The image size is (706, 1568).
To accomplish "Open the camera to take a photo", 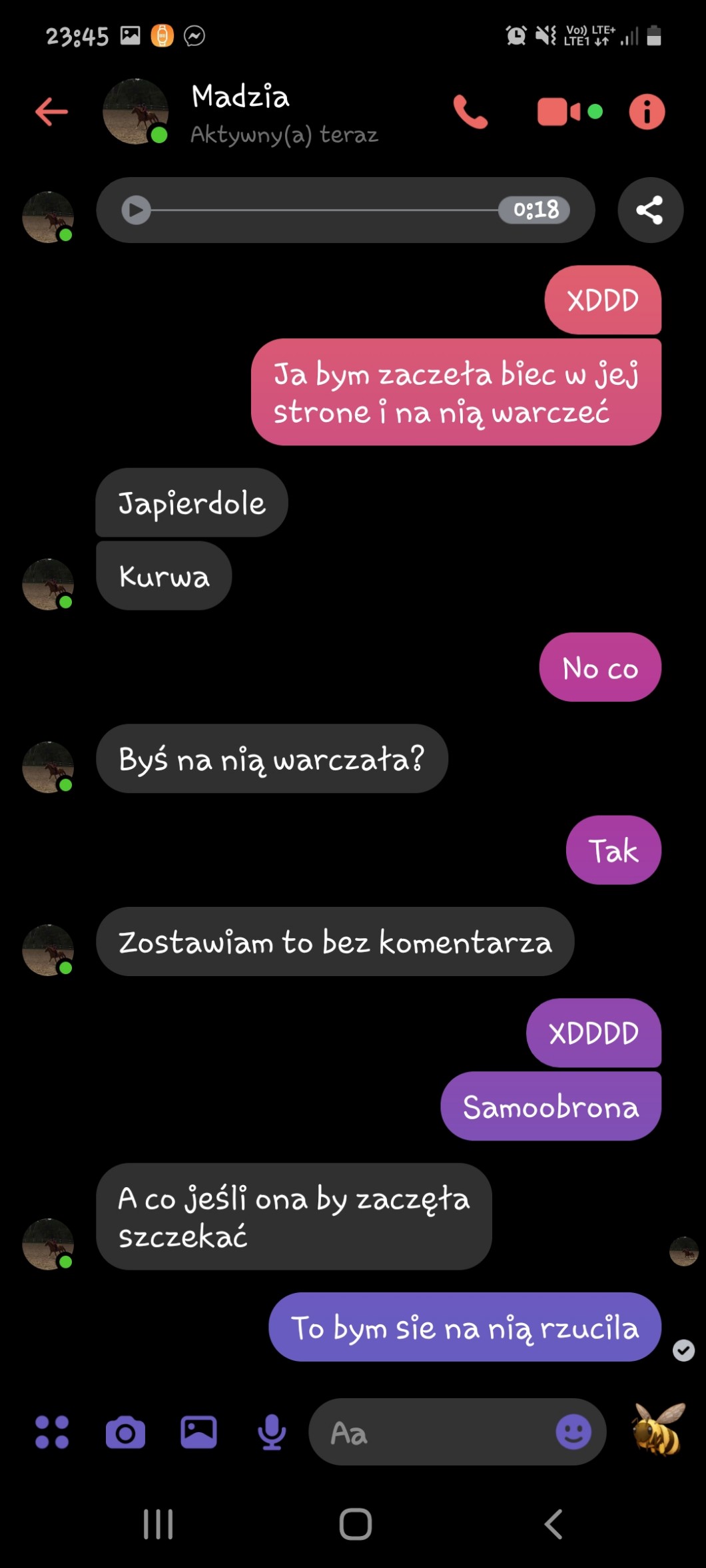I will 125,1432.
